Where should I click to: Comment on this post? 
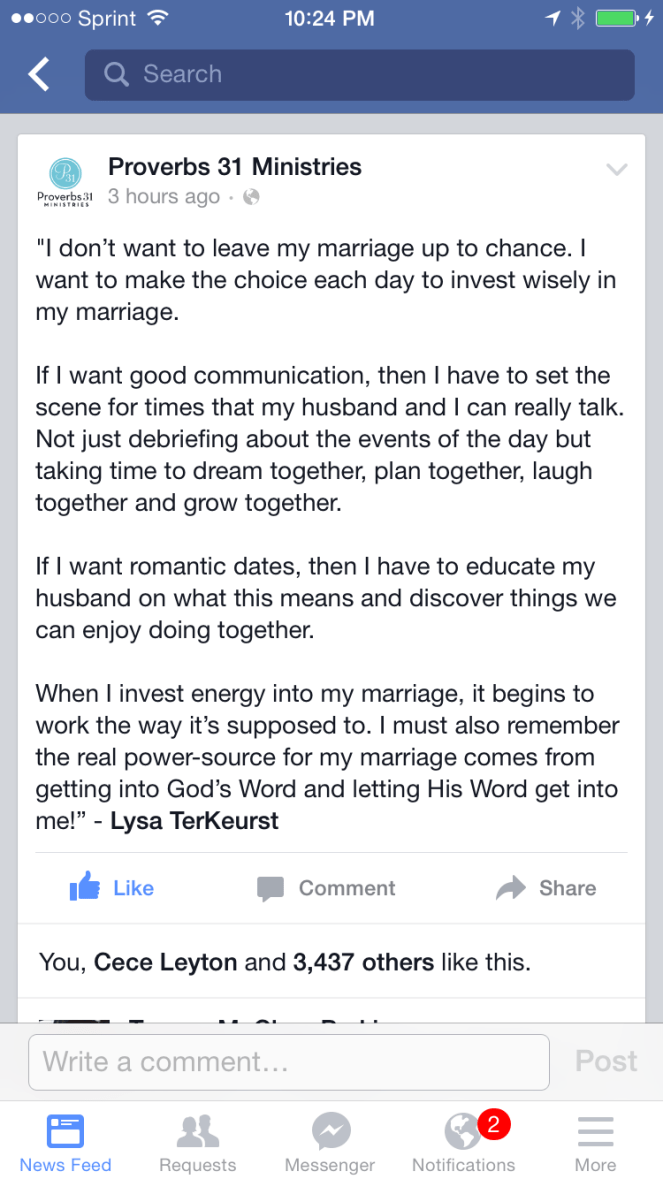click(326, 888)
